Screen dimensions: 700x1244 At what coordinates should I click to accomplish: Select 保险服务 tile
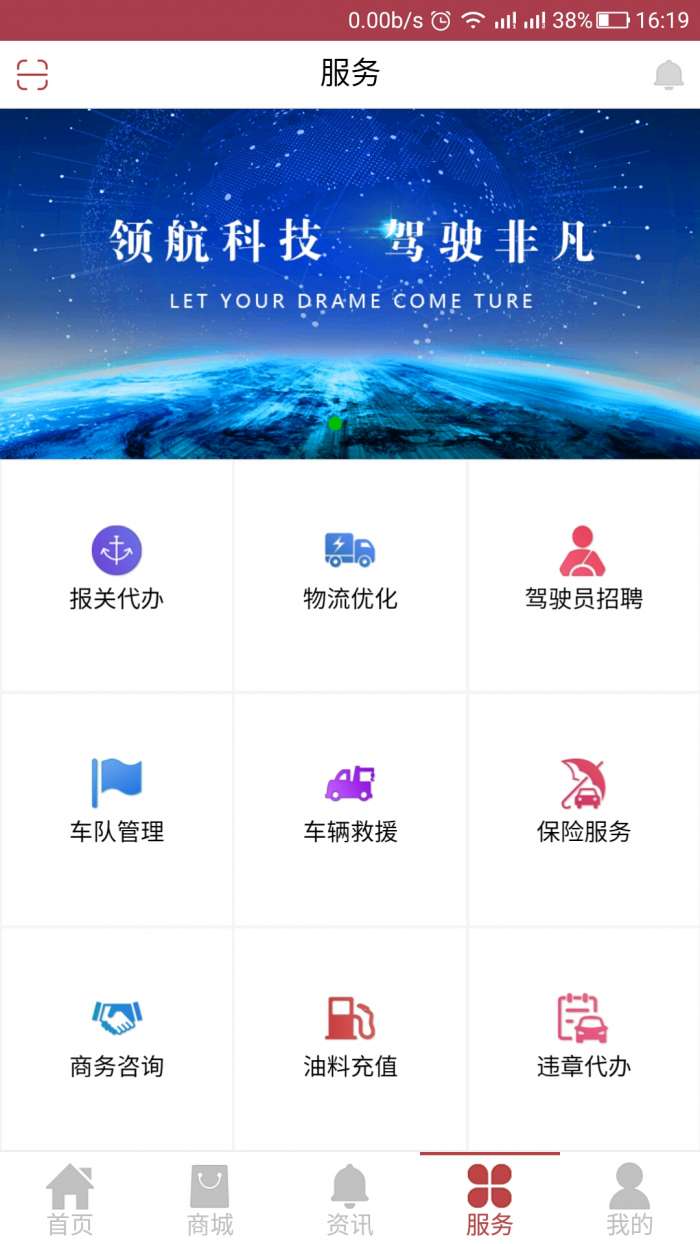583,806
